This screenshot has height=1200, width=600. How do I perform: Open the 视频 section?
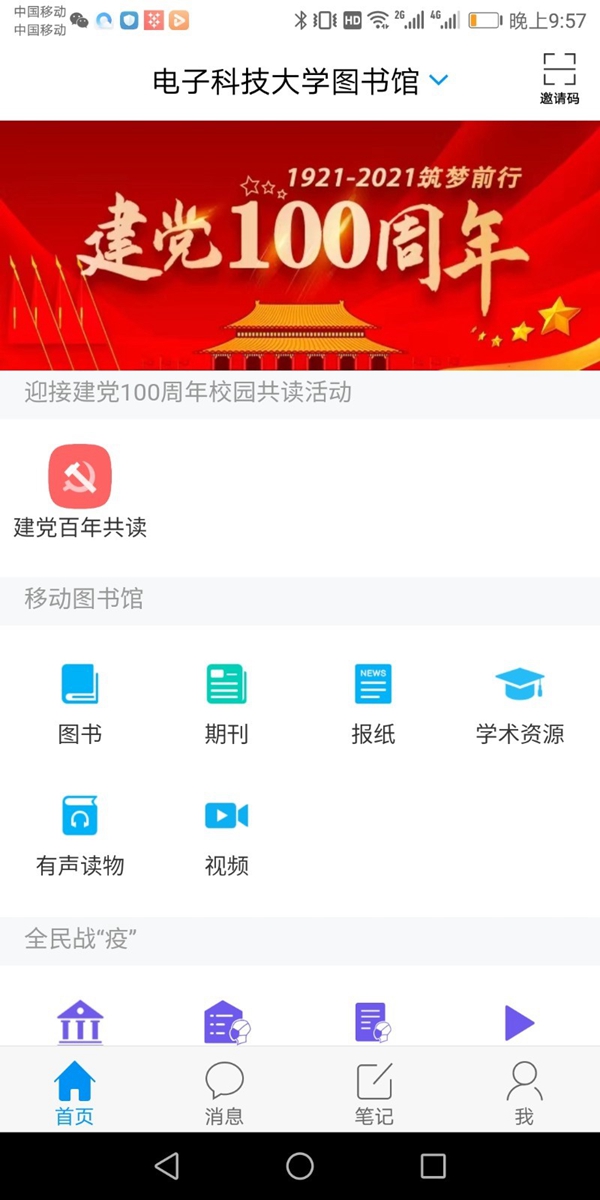226,833
